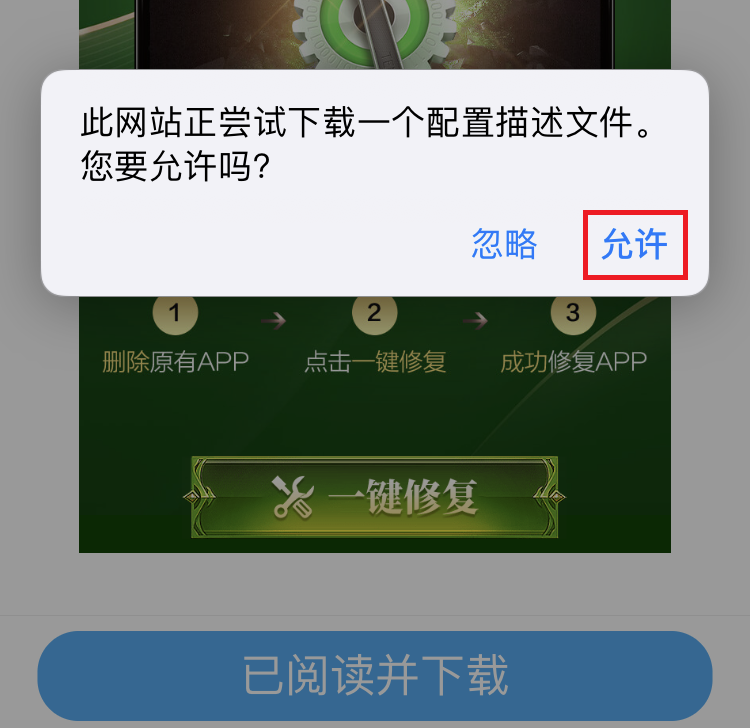Choose 忽略 to ignore the download
The height and width of the screenshot is (728, 750).
504,245
